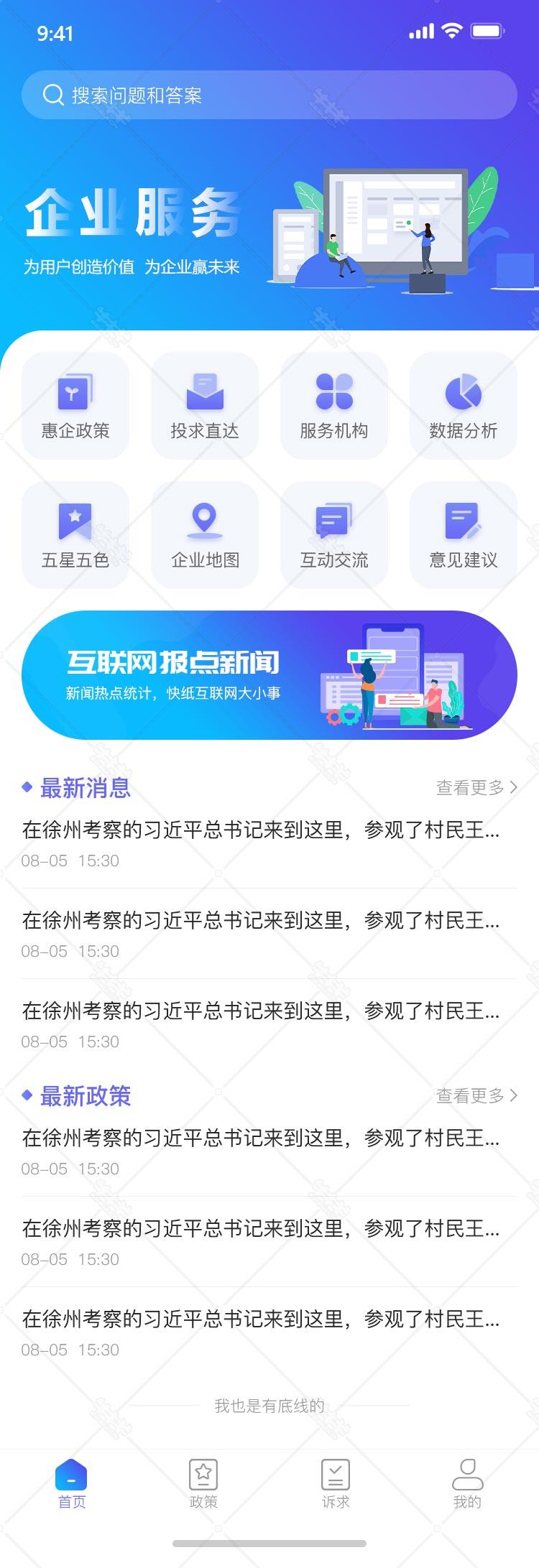This screenshot has height=1568, width=539.
Task: Go to 服务机构
Action: point(334,406)
